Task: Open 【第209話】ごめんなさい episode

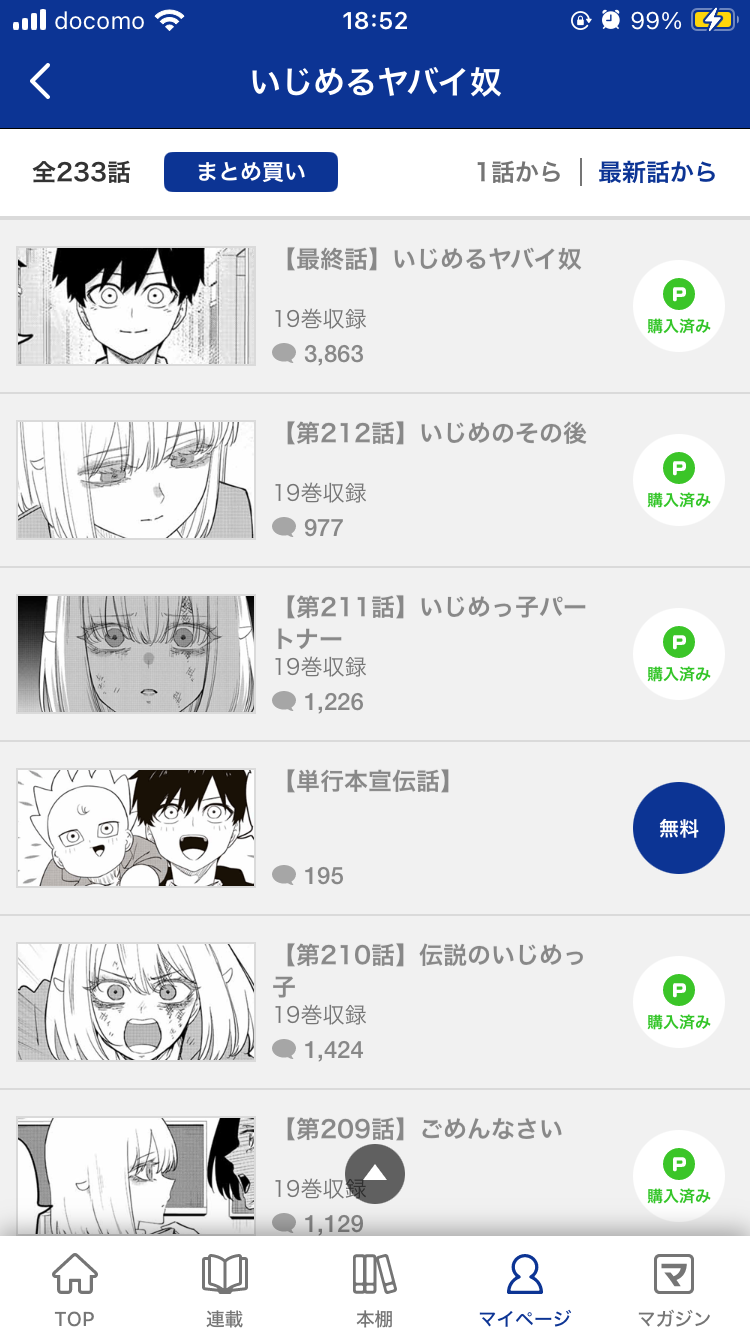Action: 422,1130
